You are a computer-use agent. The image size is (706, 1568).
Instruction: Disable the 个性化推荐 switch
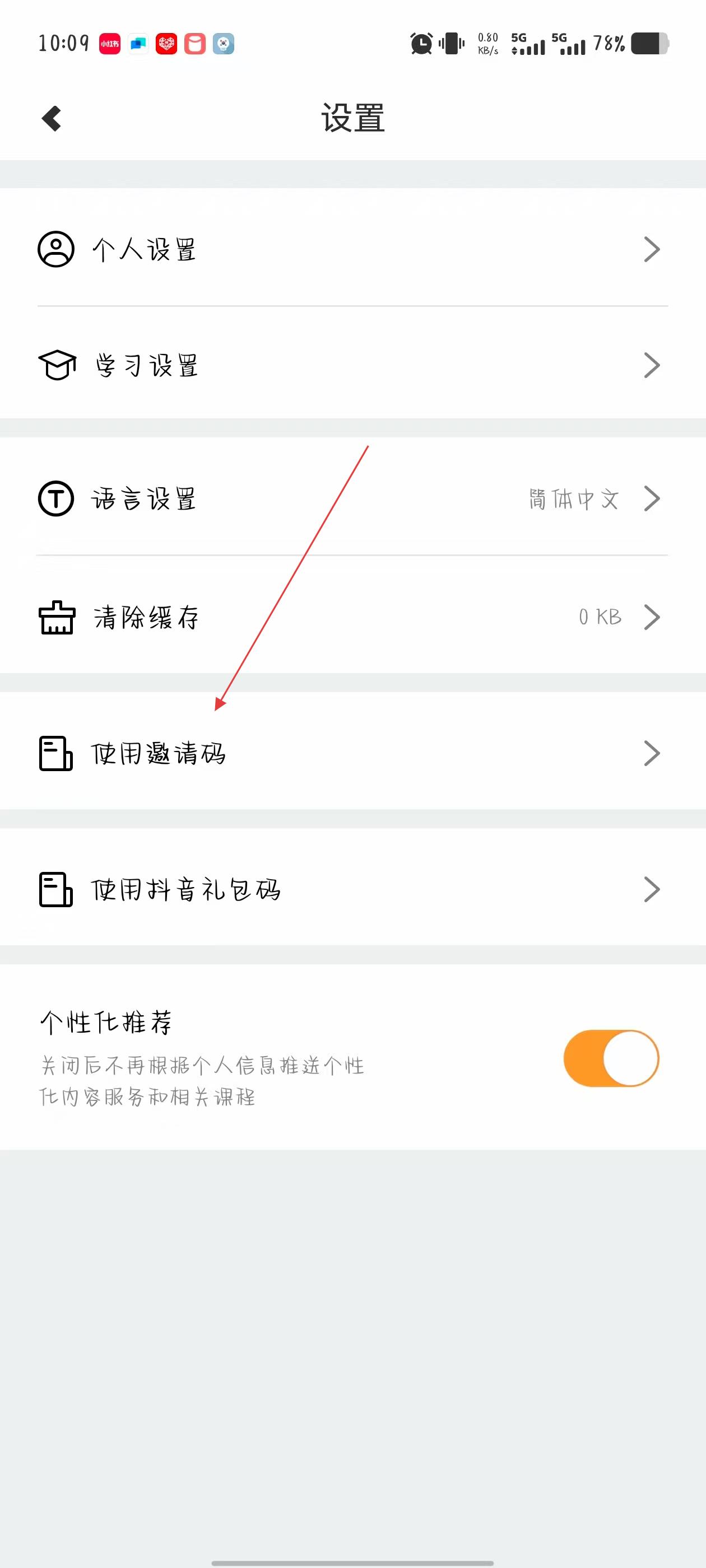coord(610,1058)
